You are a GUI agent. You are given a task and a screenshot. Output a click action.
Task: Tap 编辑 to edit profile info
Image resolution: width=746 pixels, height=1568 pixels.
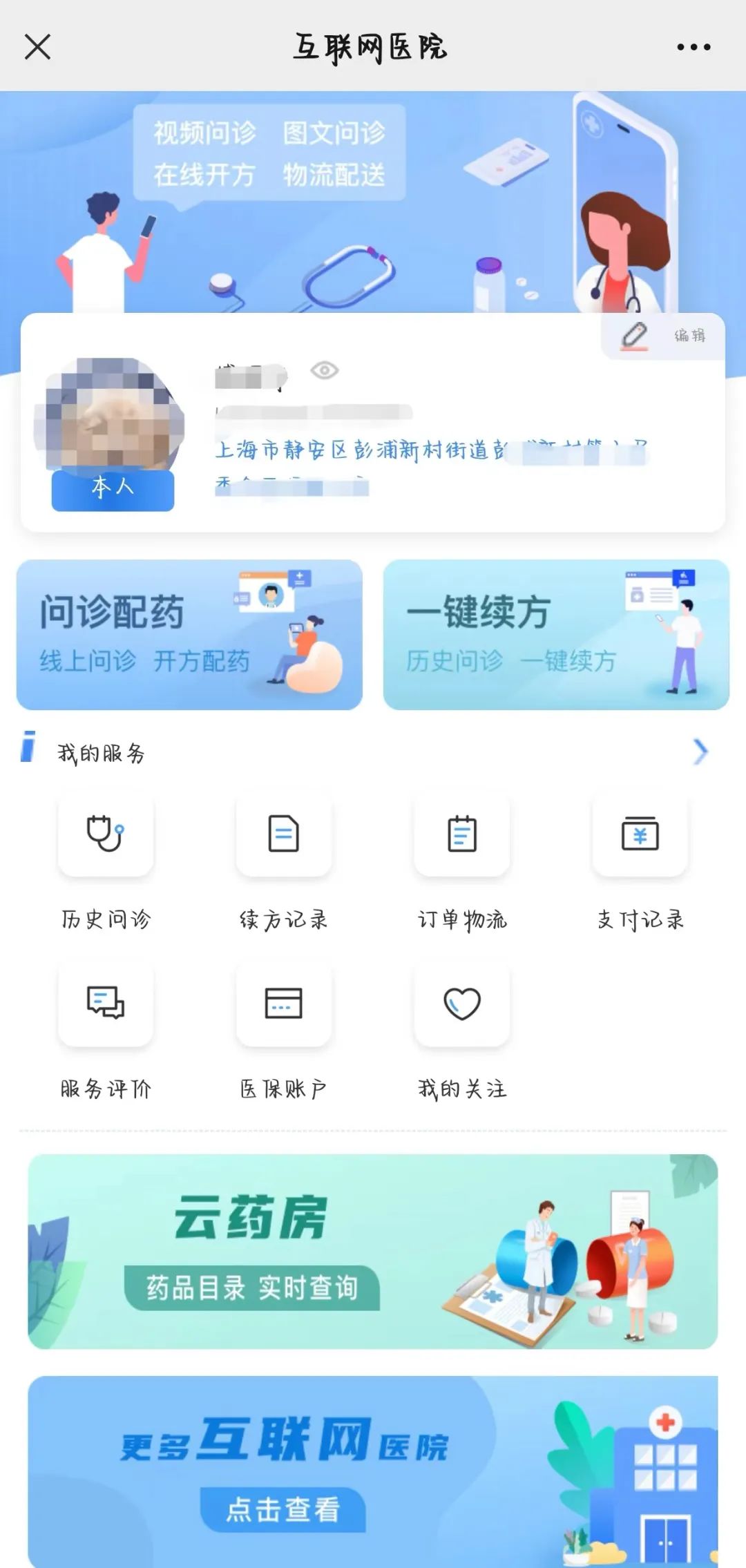pyautogui.click(x=664, y=336)
